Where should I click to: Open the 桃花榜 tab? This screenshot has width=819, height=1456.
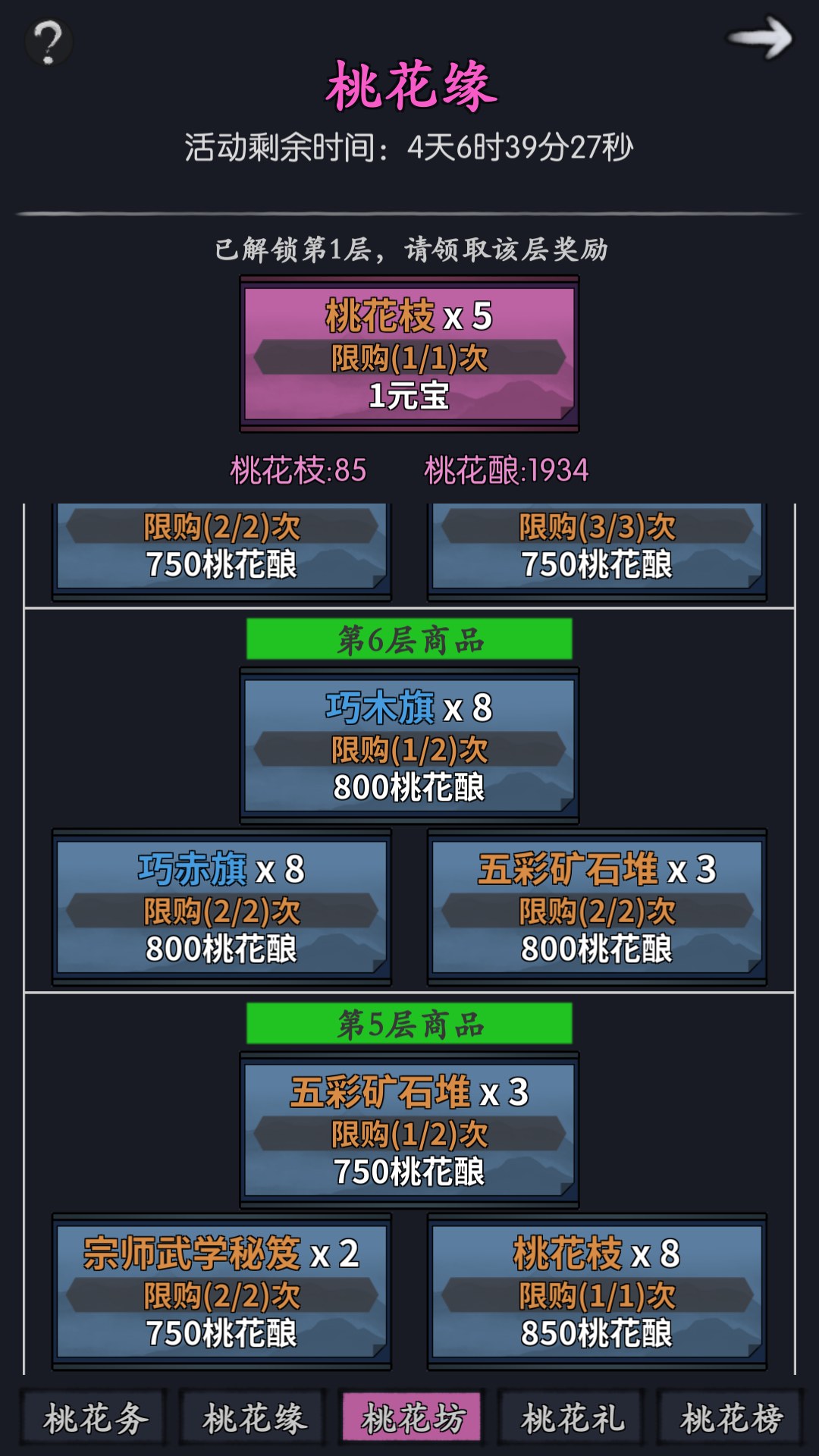click(x=730, y=1417)
